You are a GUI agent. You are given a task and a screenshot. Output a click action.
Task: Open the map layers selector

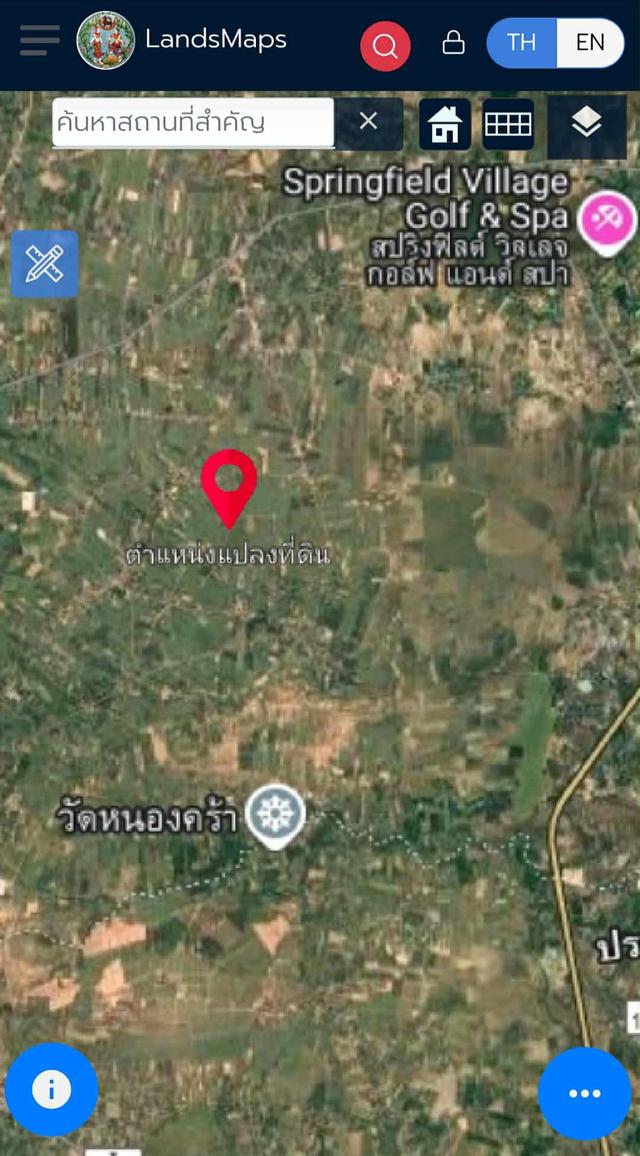point(586,124)
